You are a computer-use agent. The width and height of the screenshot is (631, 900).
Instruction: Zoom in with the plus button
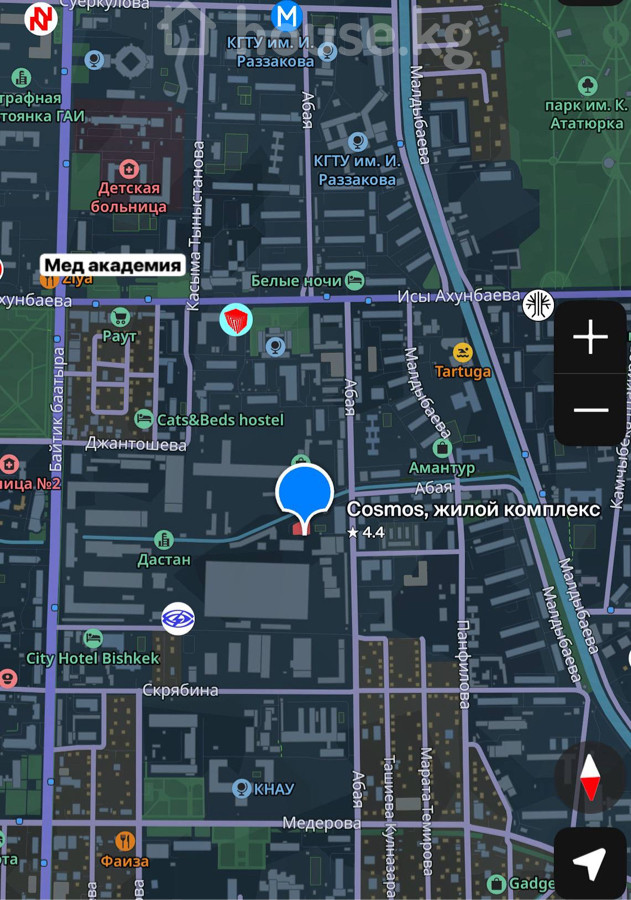click(x=590, y=338)
